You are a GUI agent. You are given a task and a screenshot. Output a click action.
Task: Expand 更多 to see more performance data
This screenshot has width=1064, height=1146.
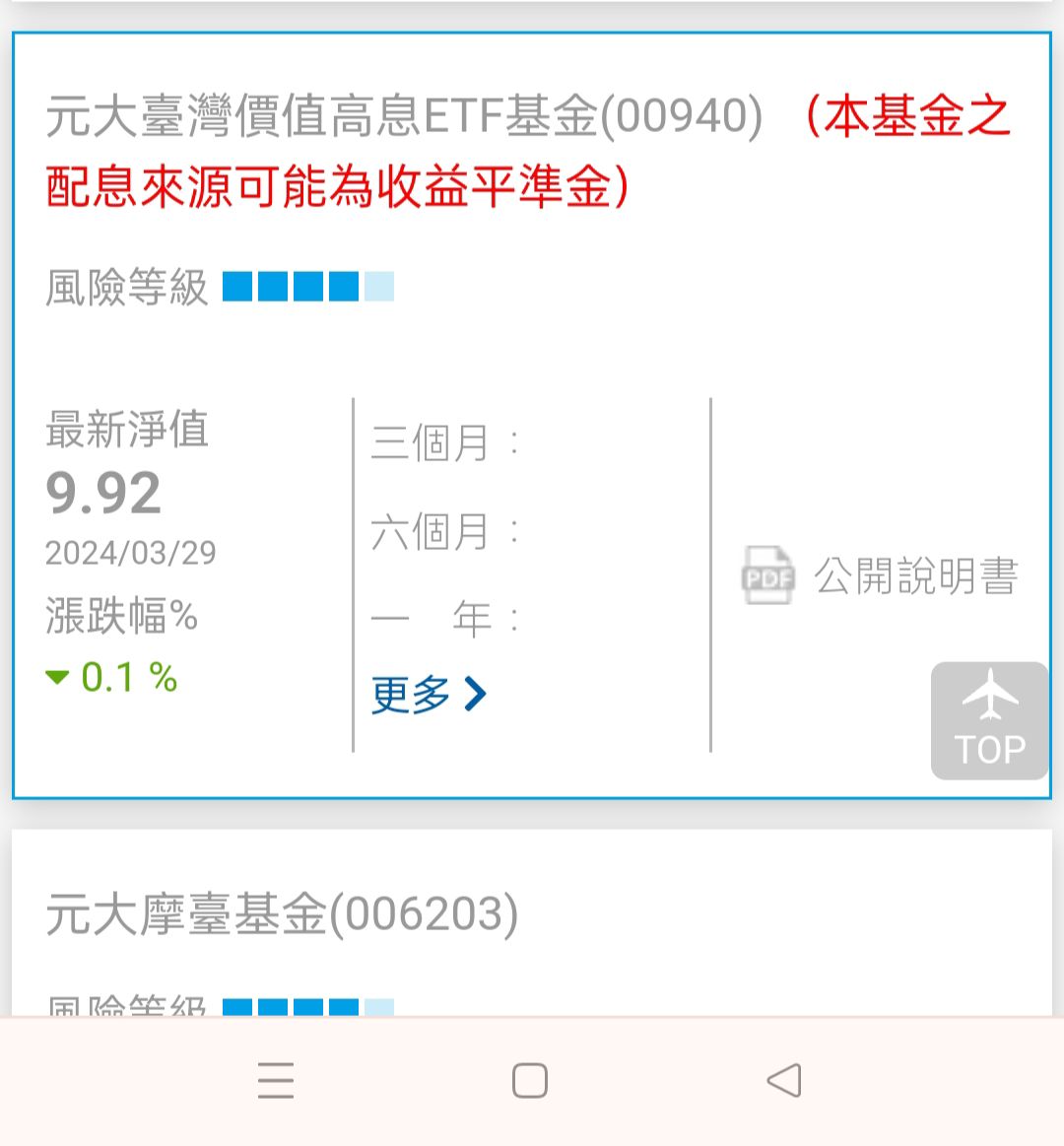pyautogui.click(x=414, y=694)
